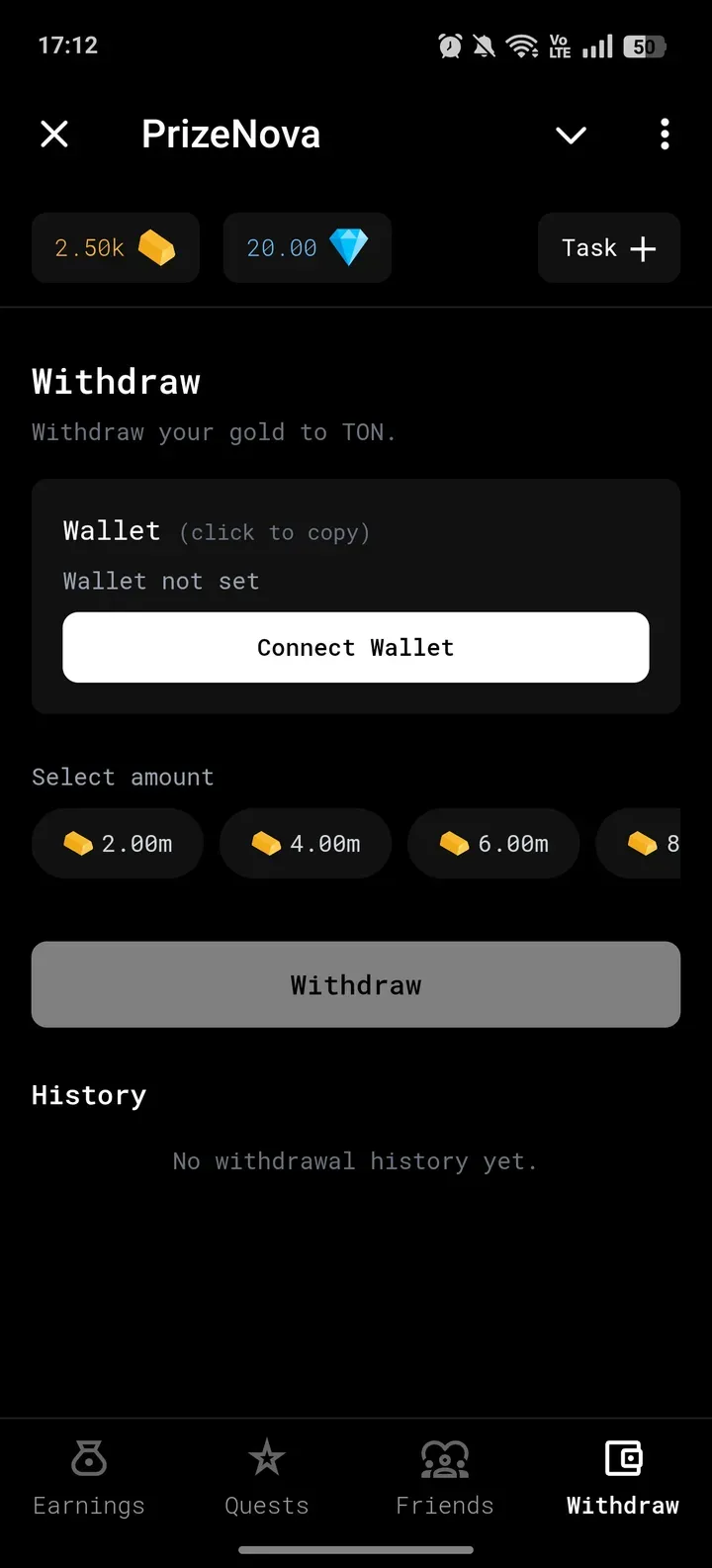712x1568 pixels.
Task: Tap Connect Wallet
Action: click(356, 647)
